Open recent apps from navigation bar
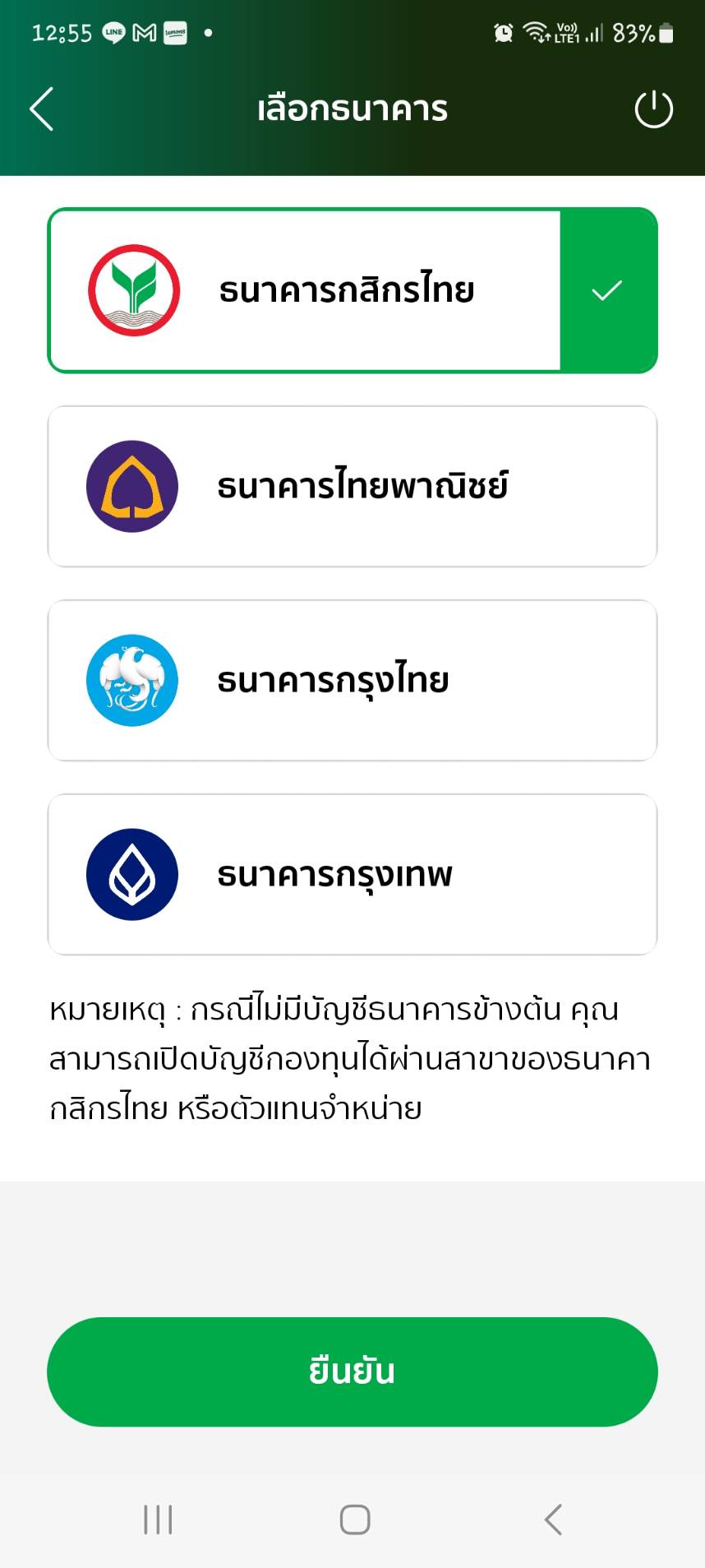Image resolution: width=705 pixels, height=1568 pixels. 158,1519
